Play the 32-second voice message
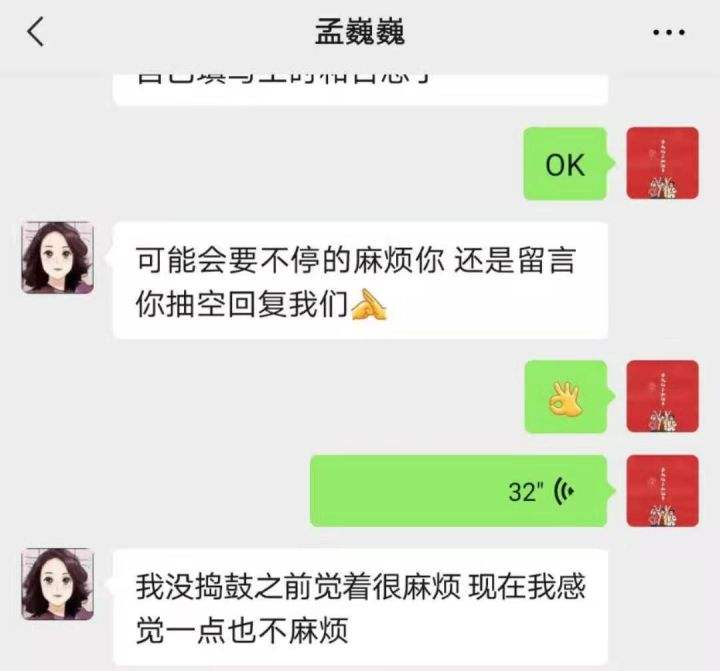Viewport: 720px width, 671px height. pos(458,491)
